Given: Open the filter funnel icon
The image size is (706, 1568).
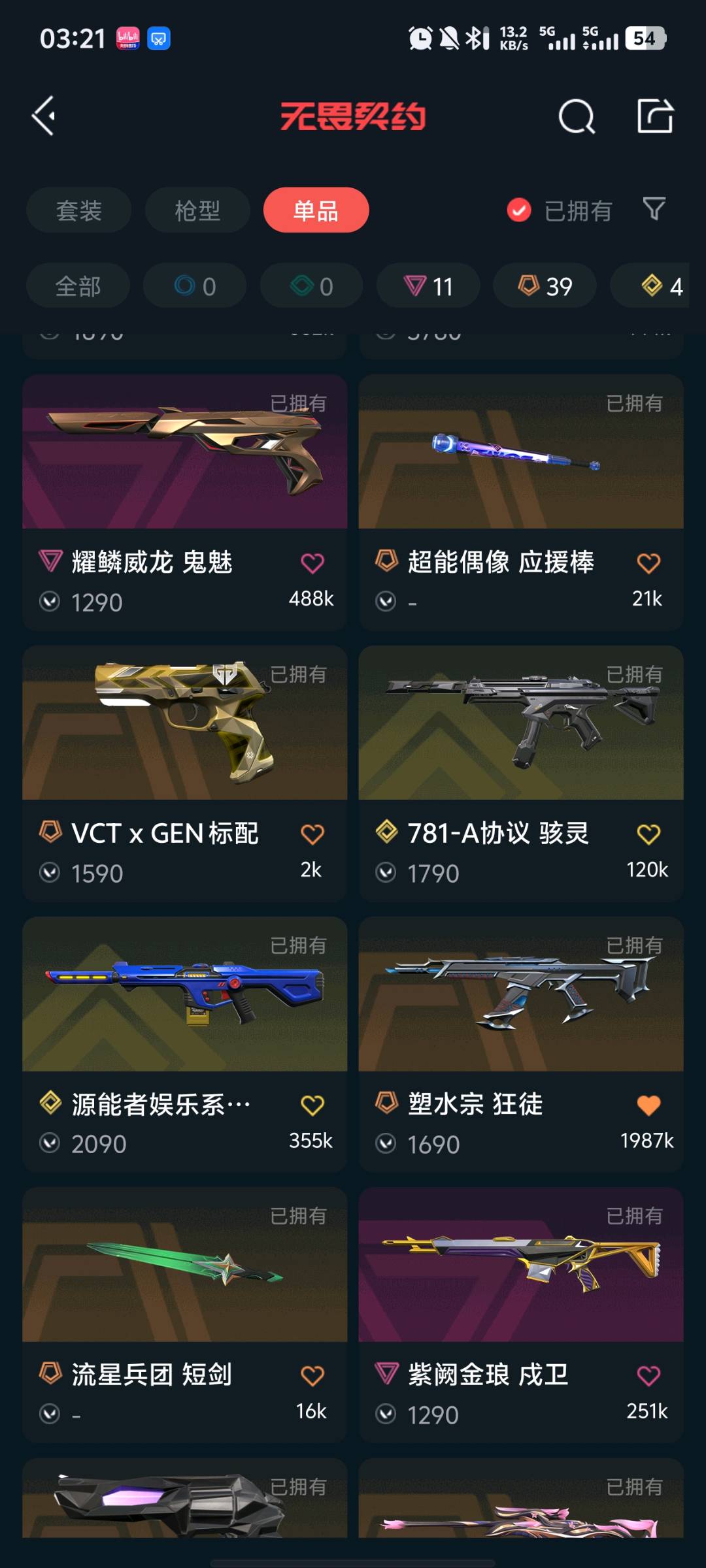Looking at the screenshot, I should (654, 209).
